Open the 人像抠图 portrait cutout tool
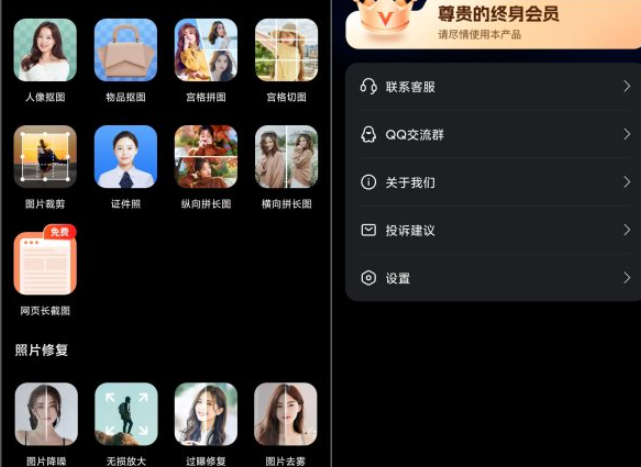Image resolution: width=641 pixels, height=467 pixels. pyautogui.click(x=45, y=50)
